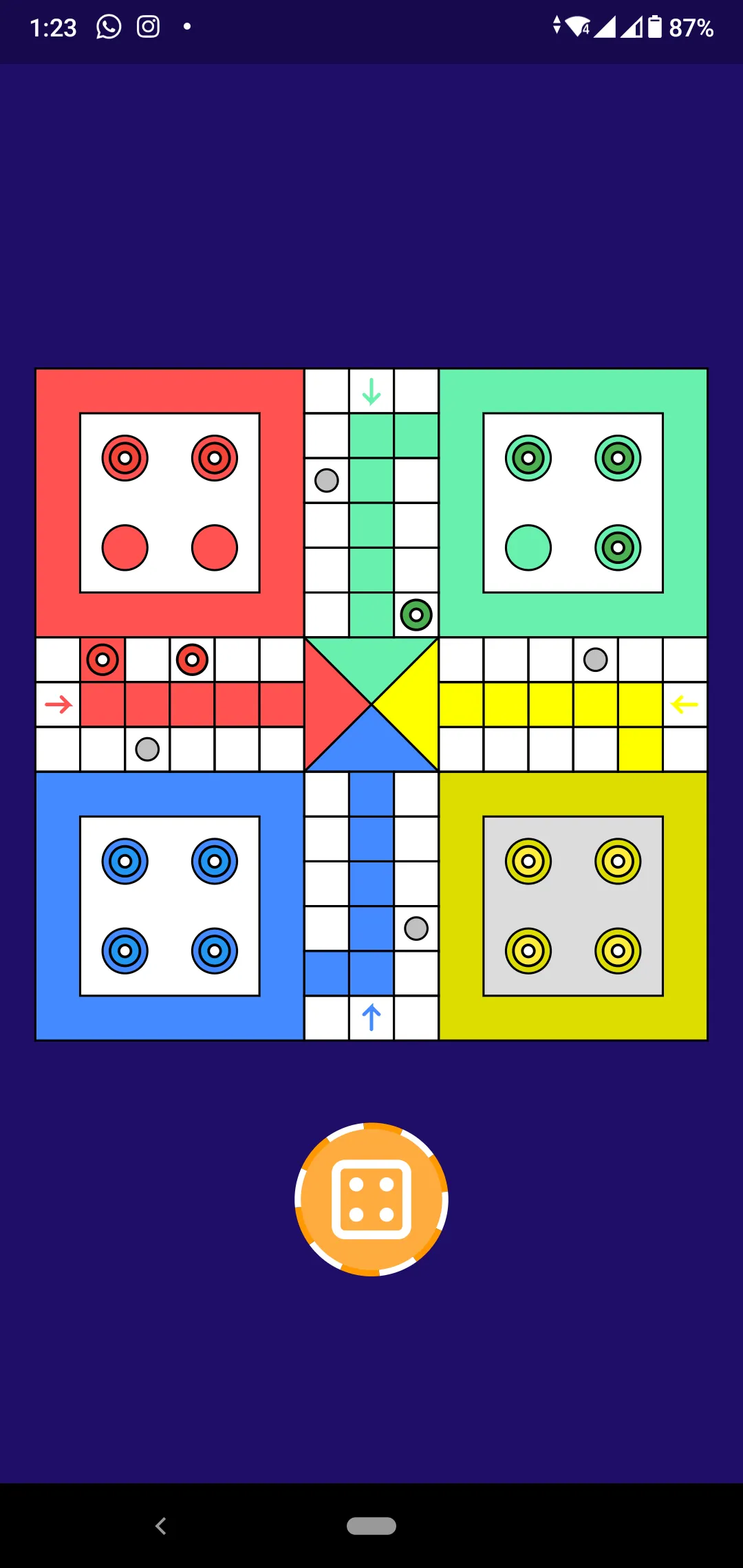The height and width of the screenshot is (1568, 743).
Task: Select the red token on red start square
Action: [103, 660]
